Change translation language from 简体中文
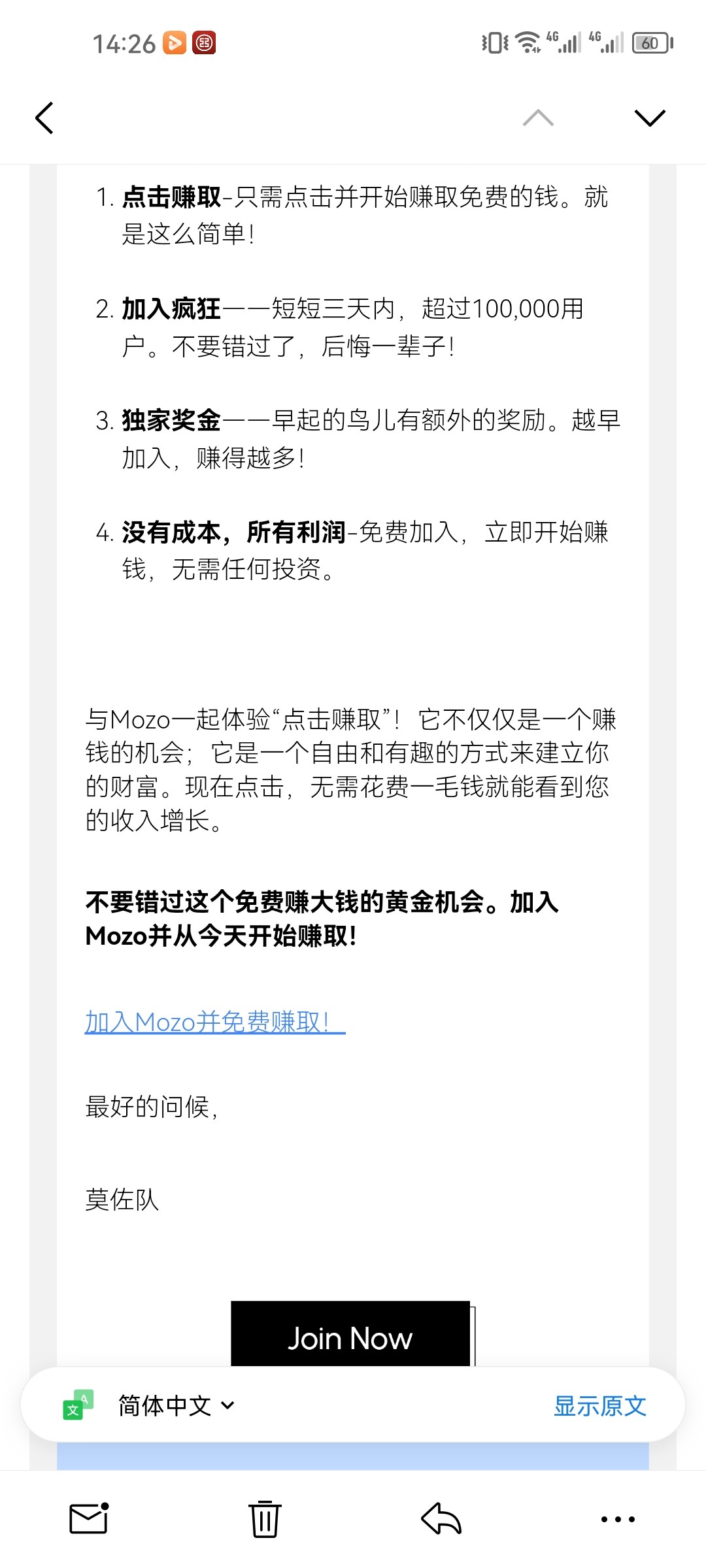Screen dimensions: 706x1568 (x=176, y=1405)
